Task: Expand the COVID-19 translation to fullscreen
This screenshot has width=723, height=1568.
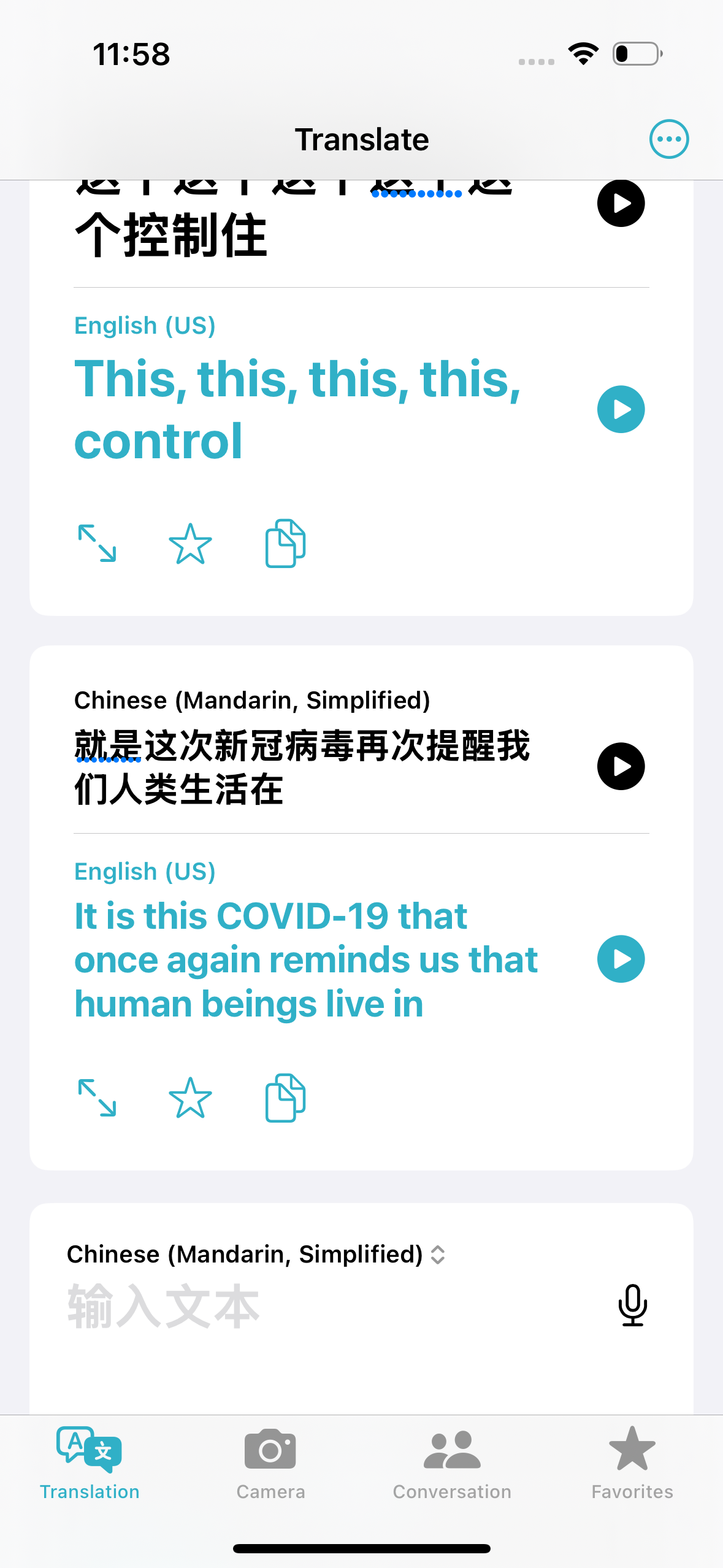Action: point(97,1097)
